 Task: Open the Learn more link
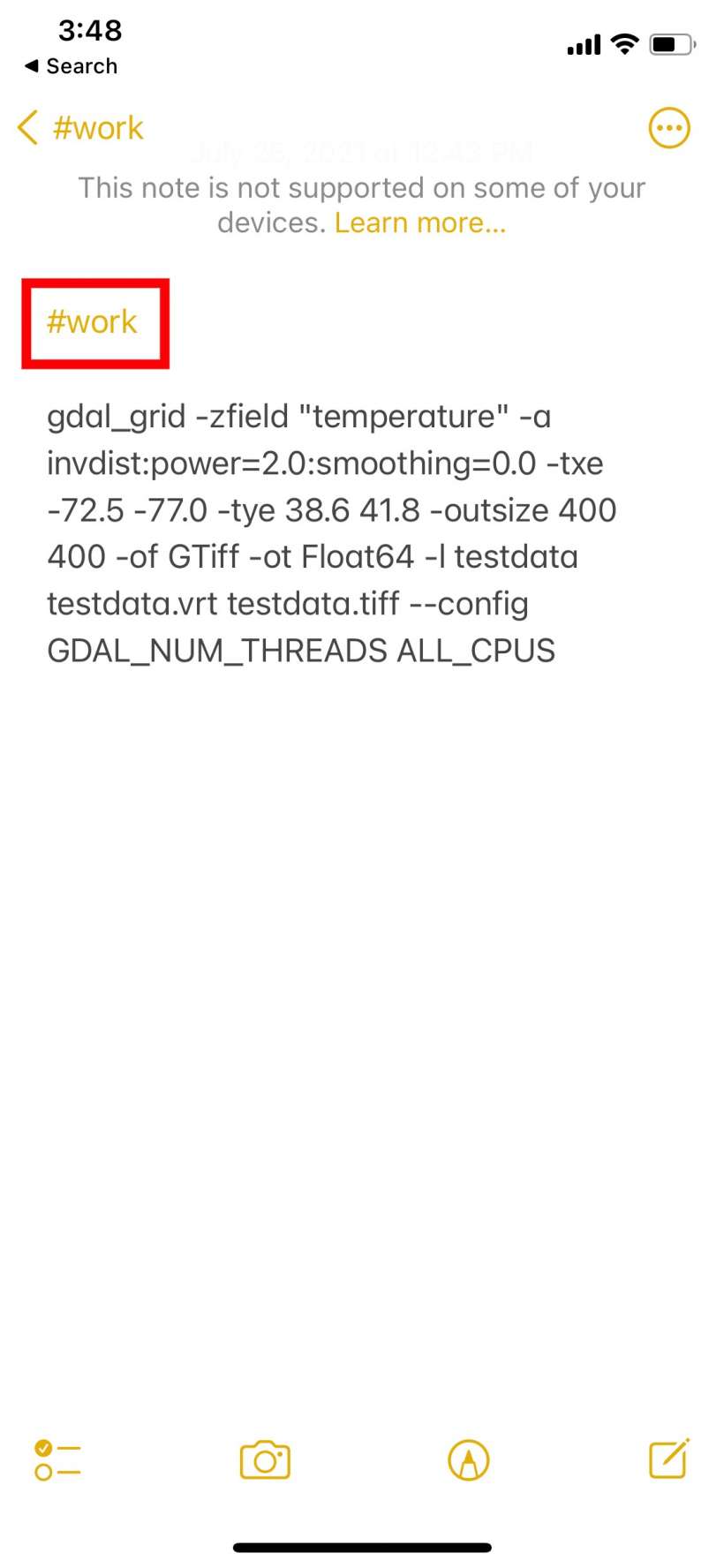(x=419, y=222)
